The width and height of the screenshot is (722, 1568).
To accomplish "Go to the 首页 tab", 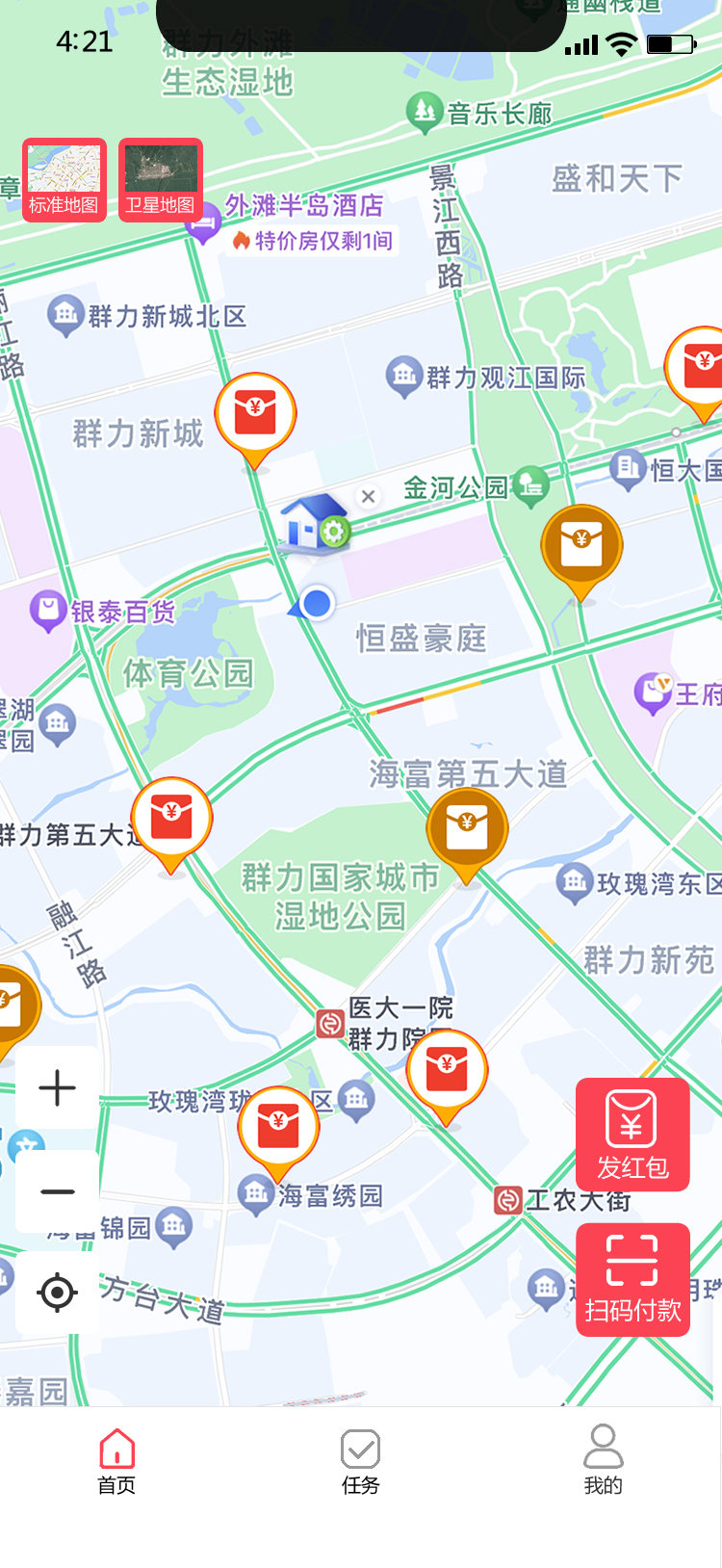I will tap(116, 1462).
